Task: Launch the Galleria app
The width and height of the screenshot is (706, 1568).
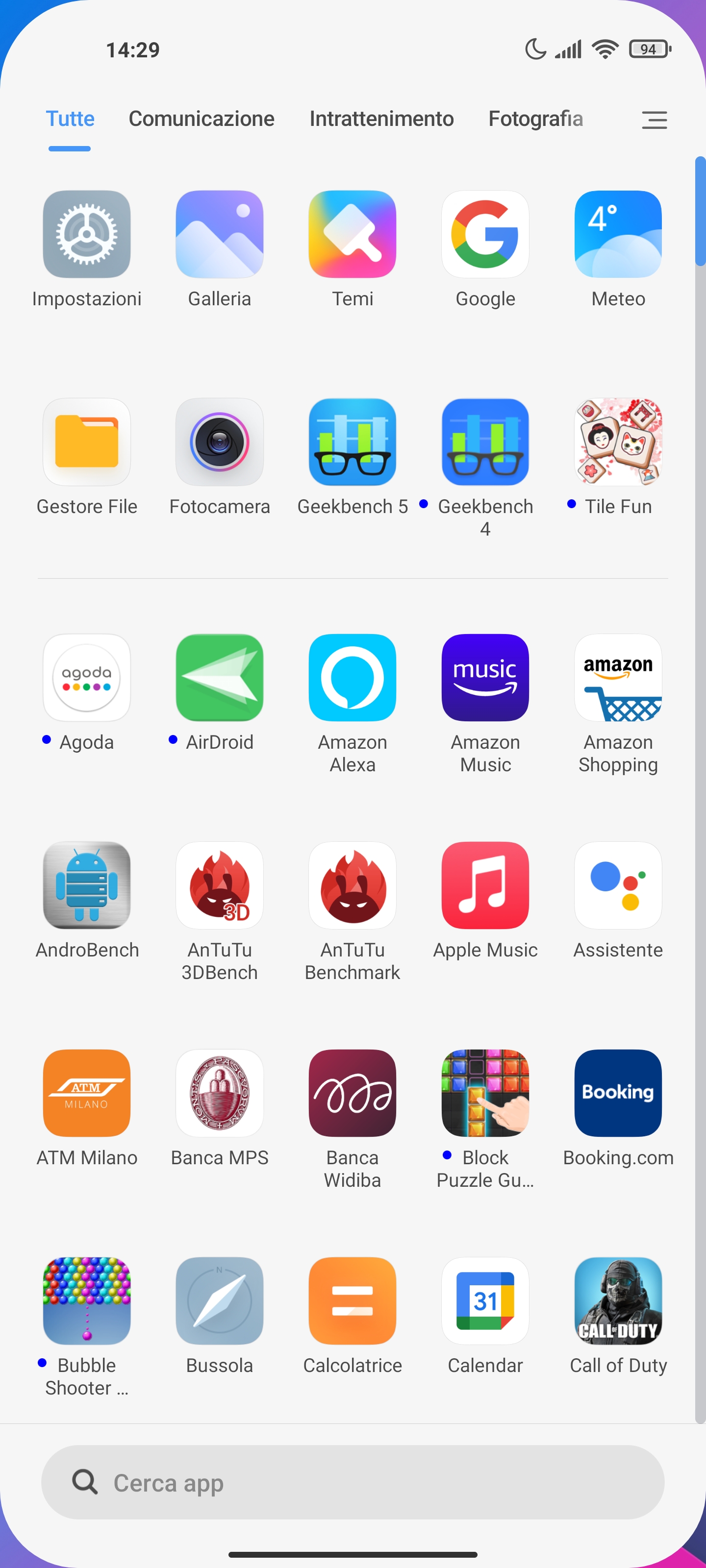Action: click(219, 234)
